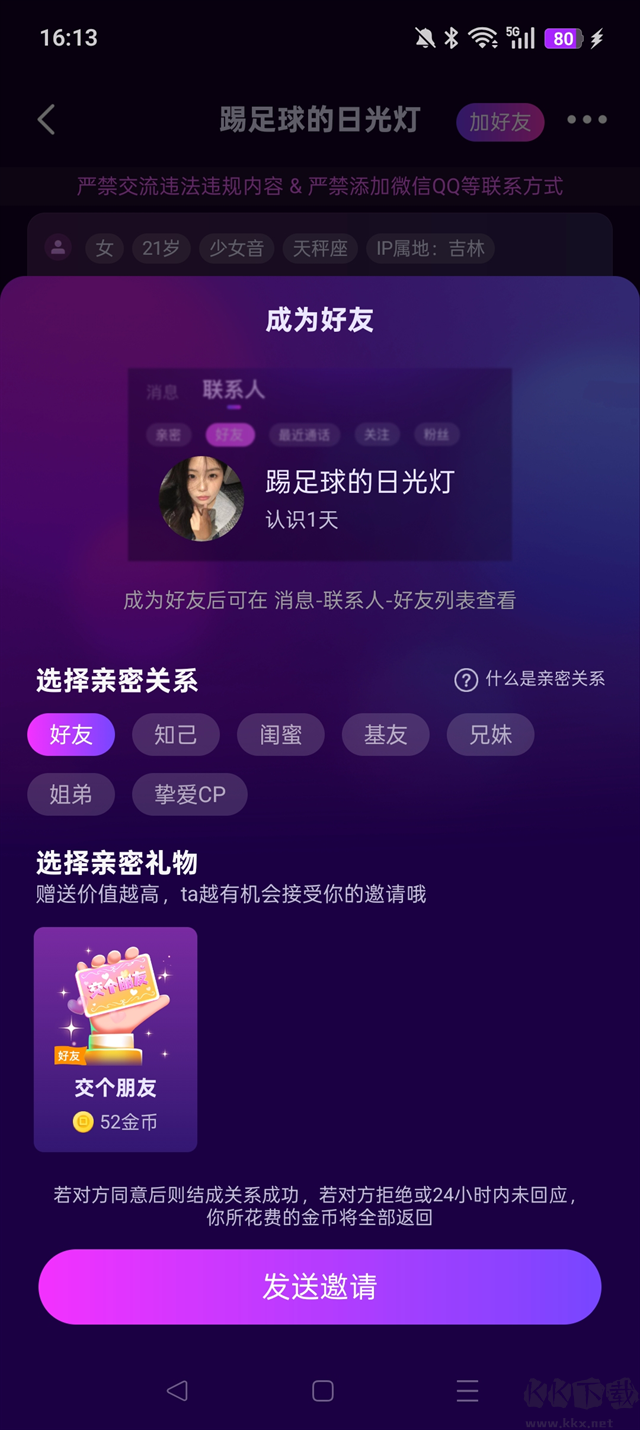Select the 交个朋友 52金币 gift card
The width and height of the screenshot is (640, 1430).
[x=116, y=1039]
